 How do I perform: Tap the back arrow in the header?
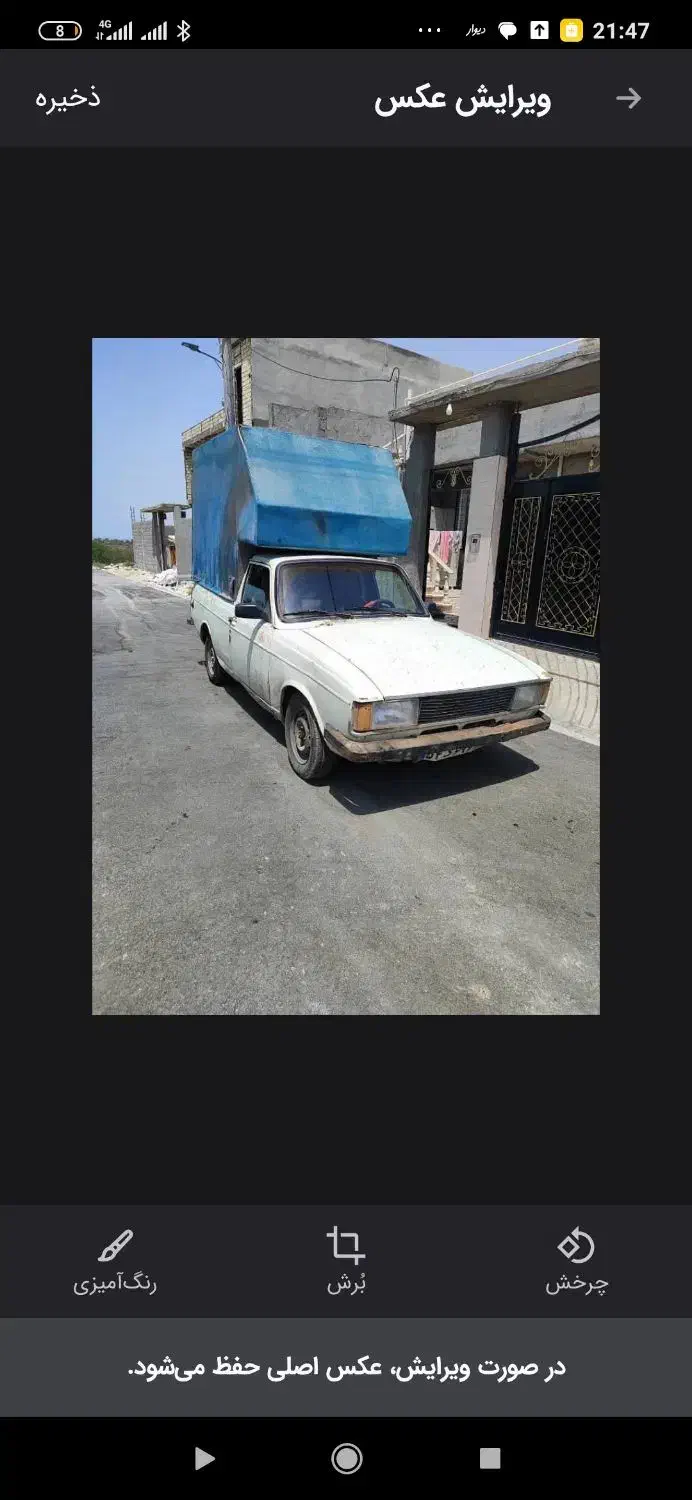(628, 98)
